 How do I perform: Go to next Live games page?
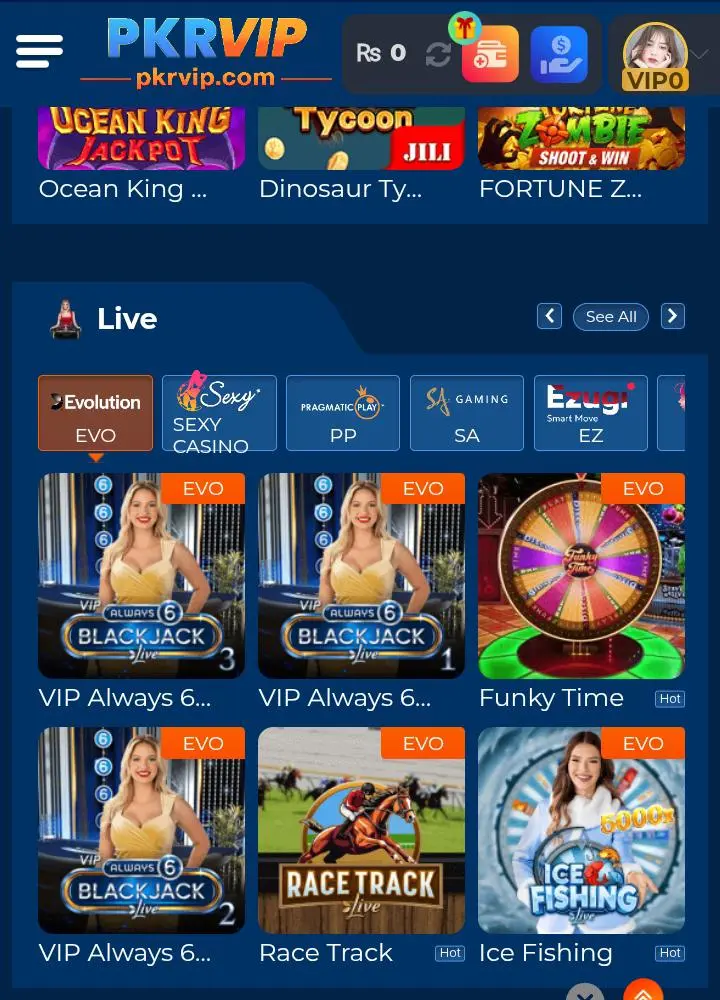[673, 317]
